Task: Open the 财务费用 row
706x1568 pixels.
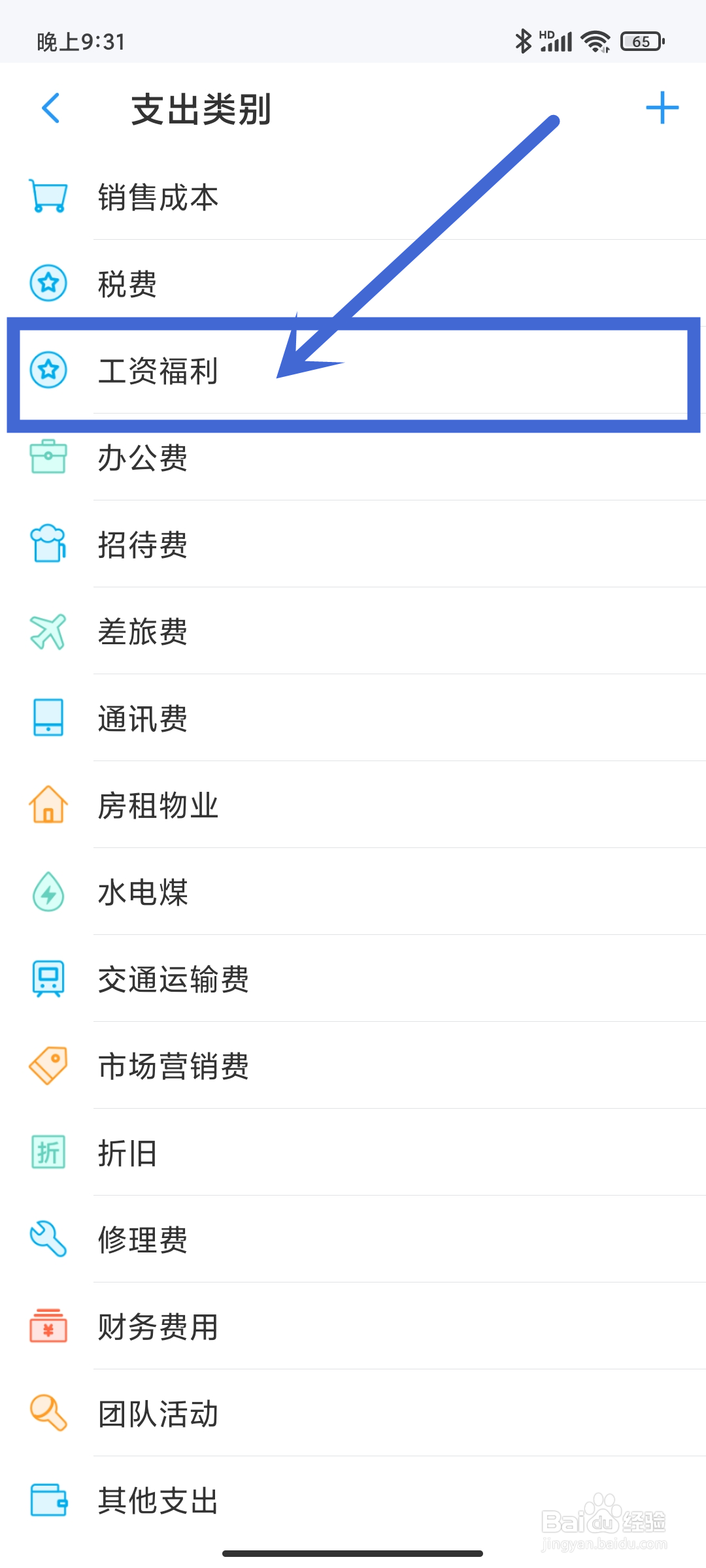Action: pos(158,1327)
